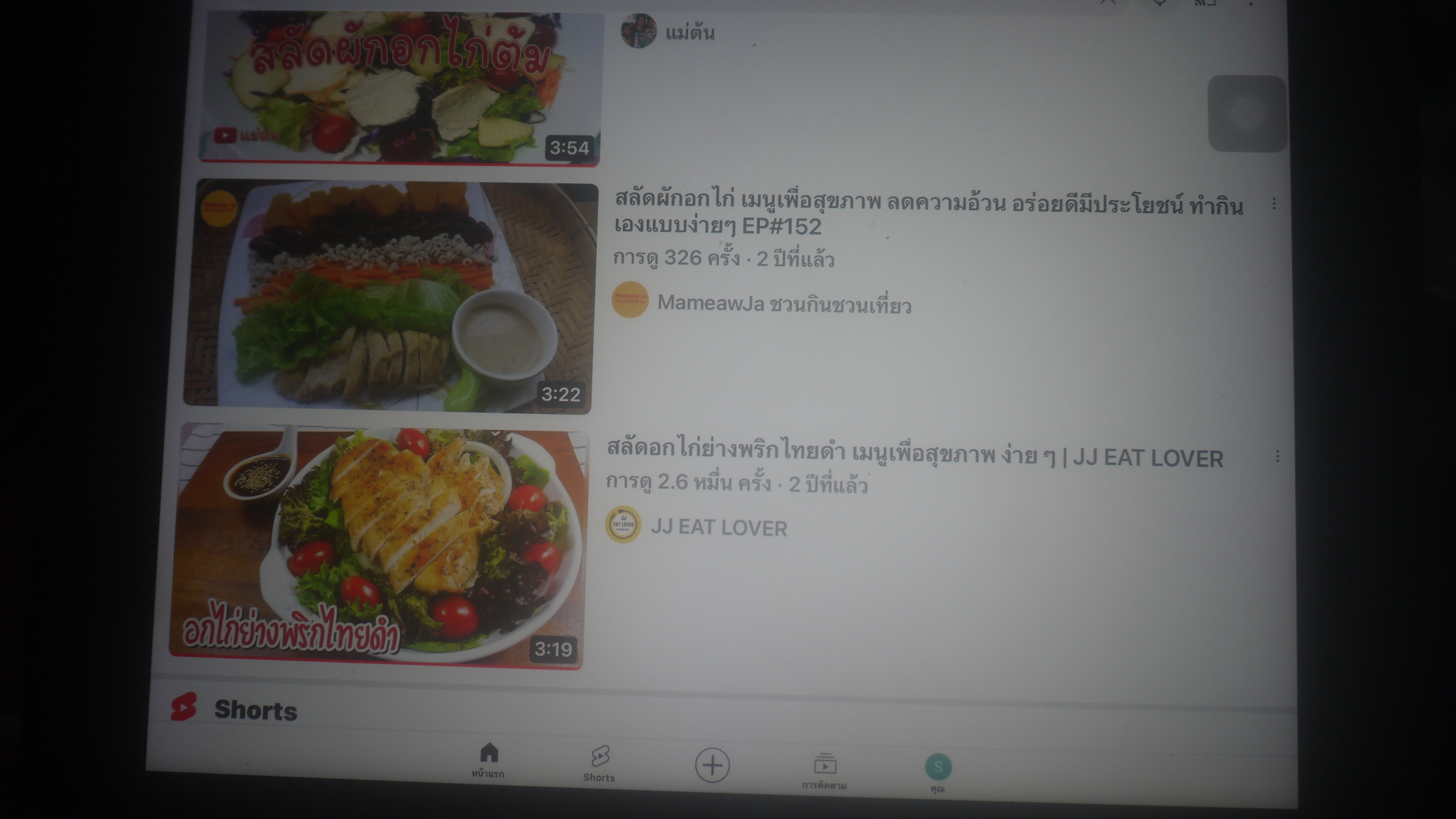Open options menu for JJ EAT LOVER video
1456x819 pixels.
pos(1277,457)
